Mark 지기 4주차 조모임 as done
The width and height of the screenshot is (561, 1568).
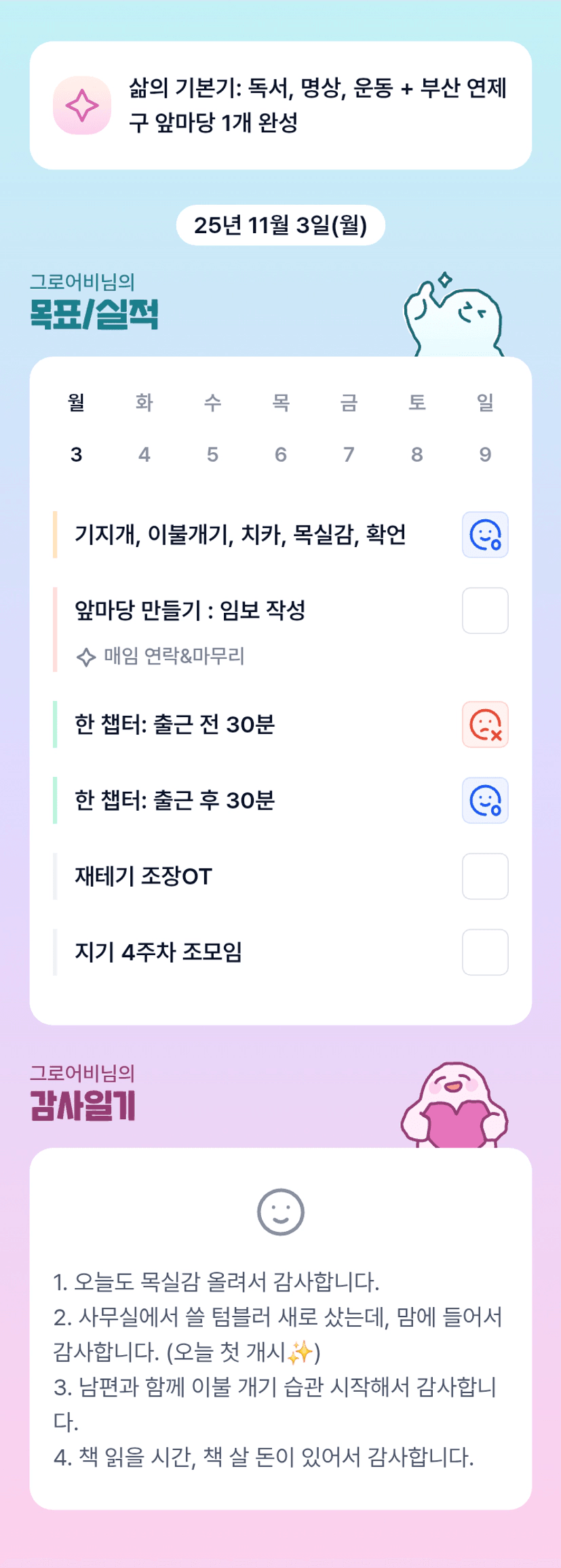(x=485, y=952)
